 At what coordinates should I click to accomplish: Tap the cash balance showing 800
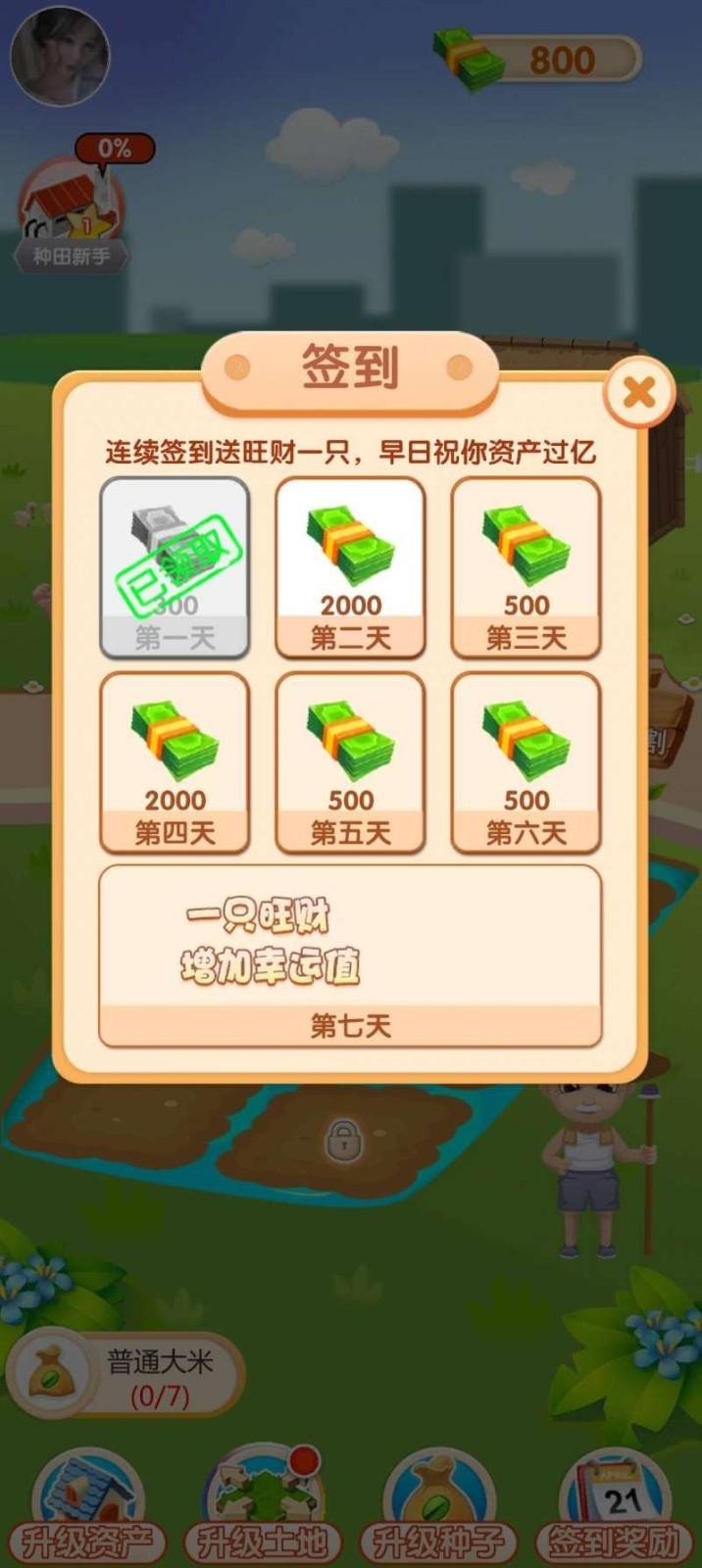click(x=539, y=60)
